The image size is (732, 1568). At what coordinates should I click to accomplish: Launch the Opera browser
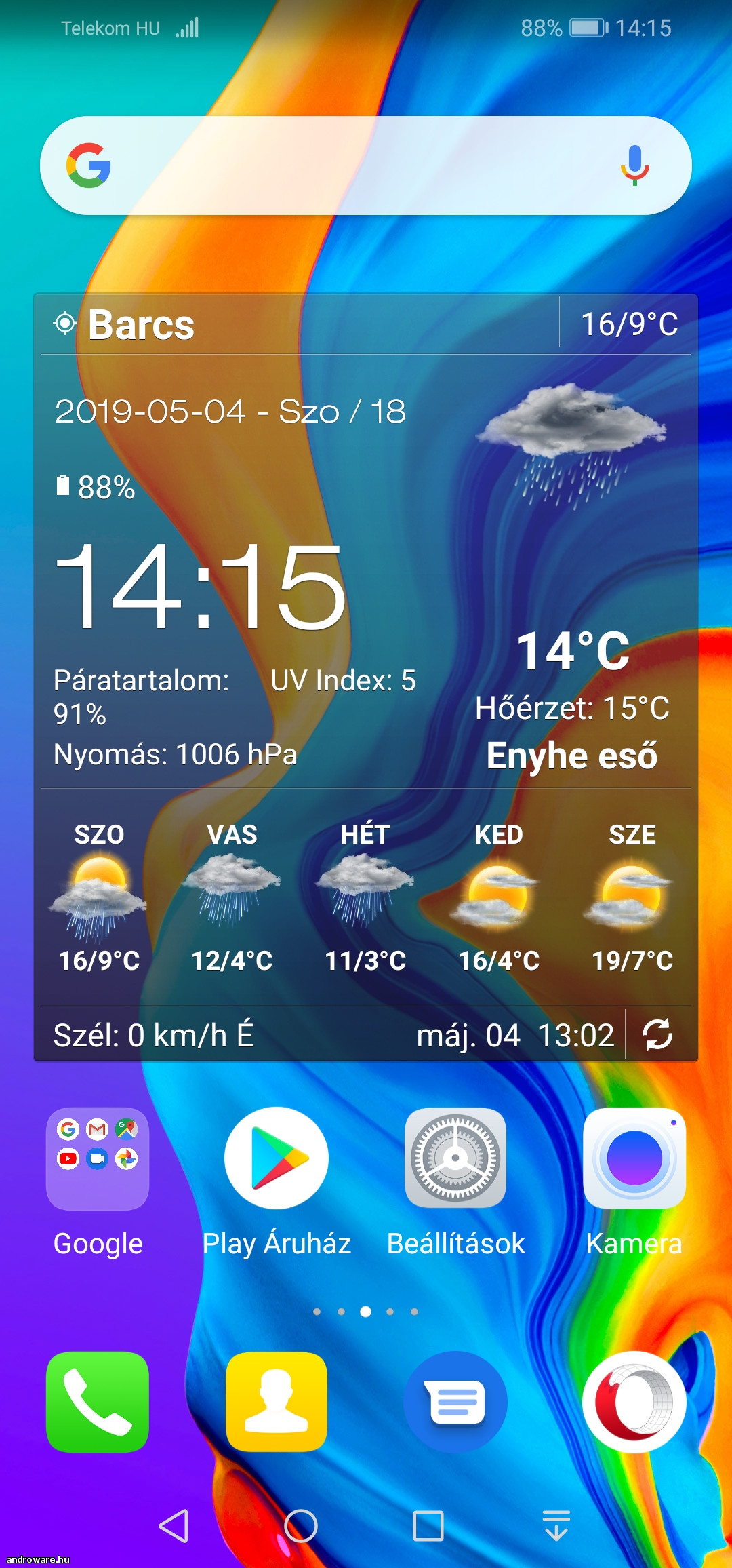tap(634, 1402)
